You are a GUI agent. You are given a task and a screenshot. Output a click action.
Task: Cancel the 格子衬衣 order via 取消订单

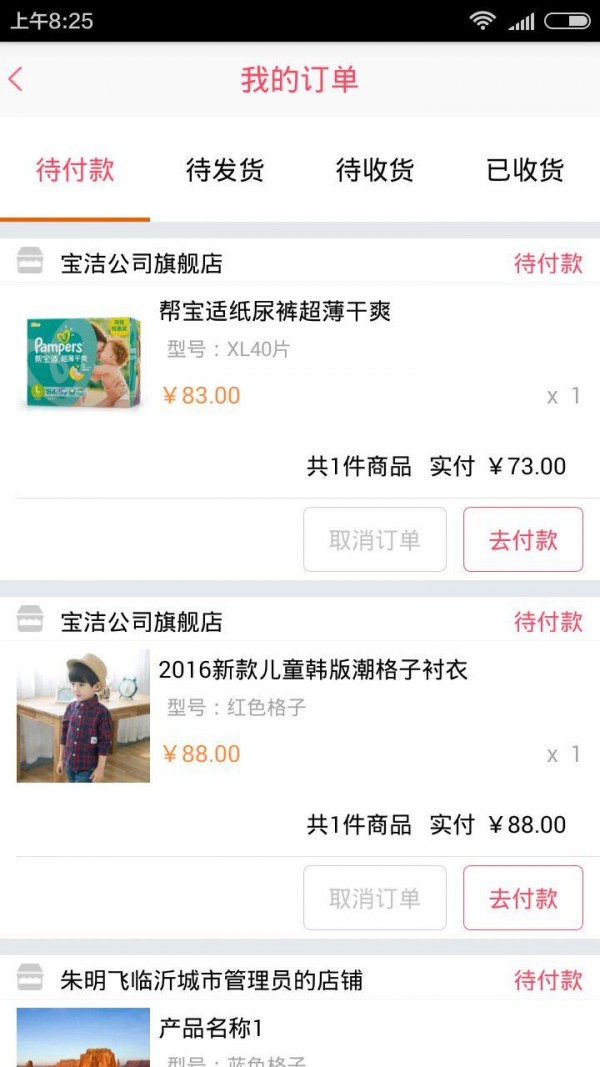[375, 898]
